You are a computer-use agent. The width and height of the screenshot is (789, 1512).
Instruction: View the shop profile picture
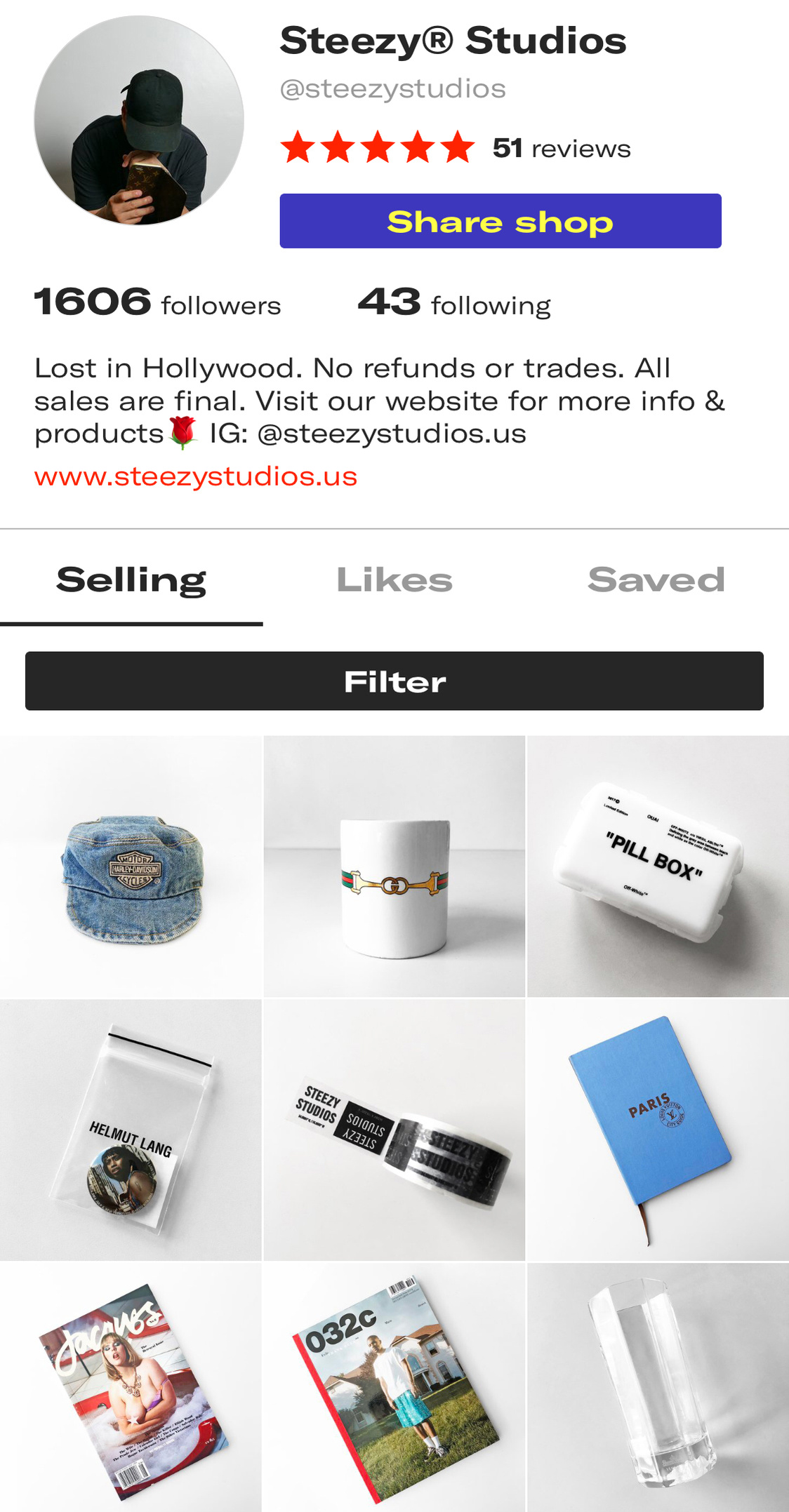(x=139, y=121)
